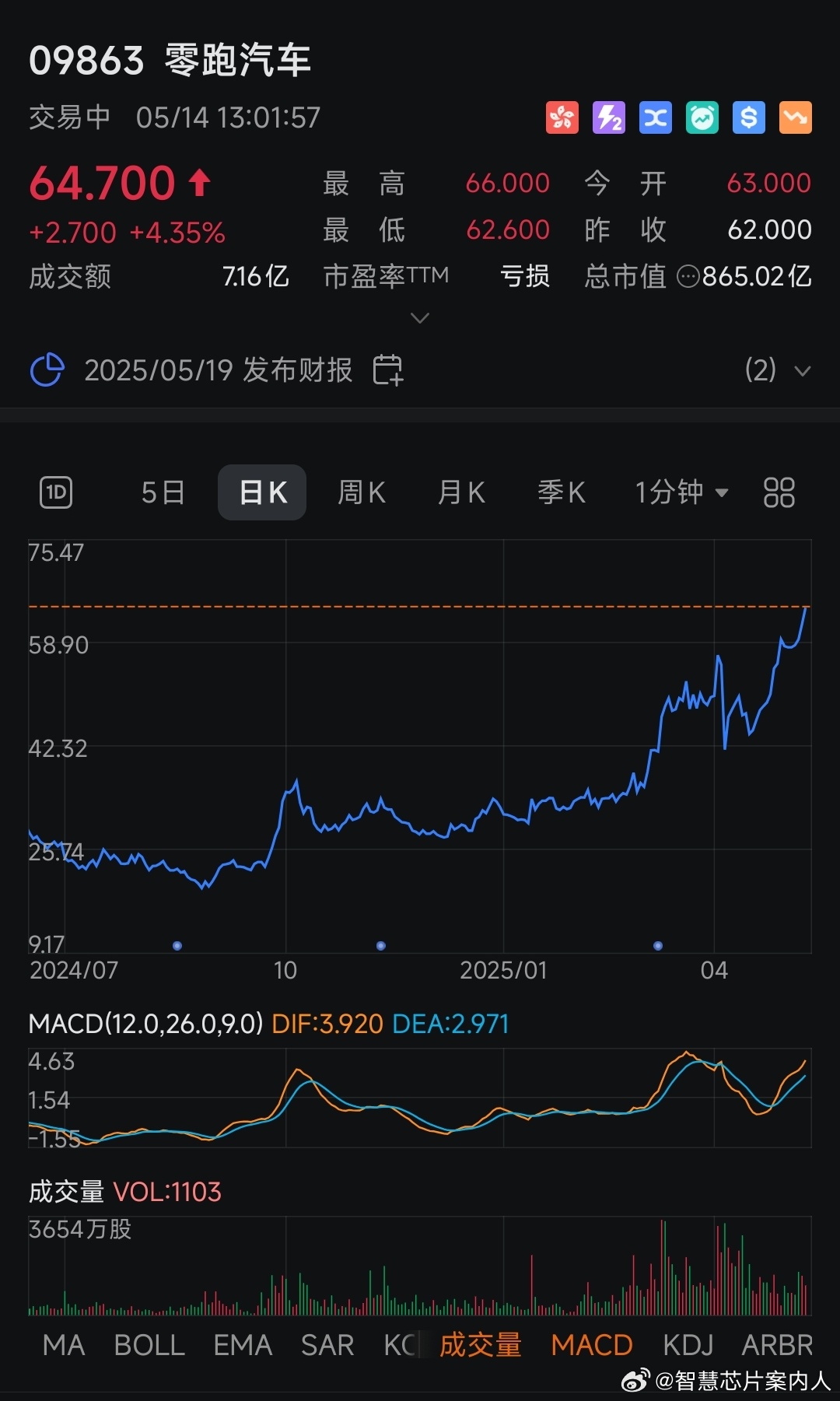Switch to the 5日 chart view
The image size is (840, 1401).
click(x=163, y=492)
